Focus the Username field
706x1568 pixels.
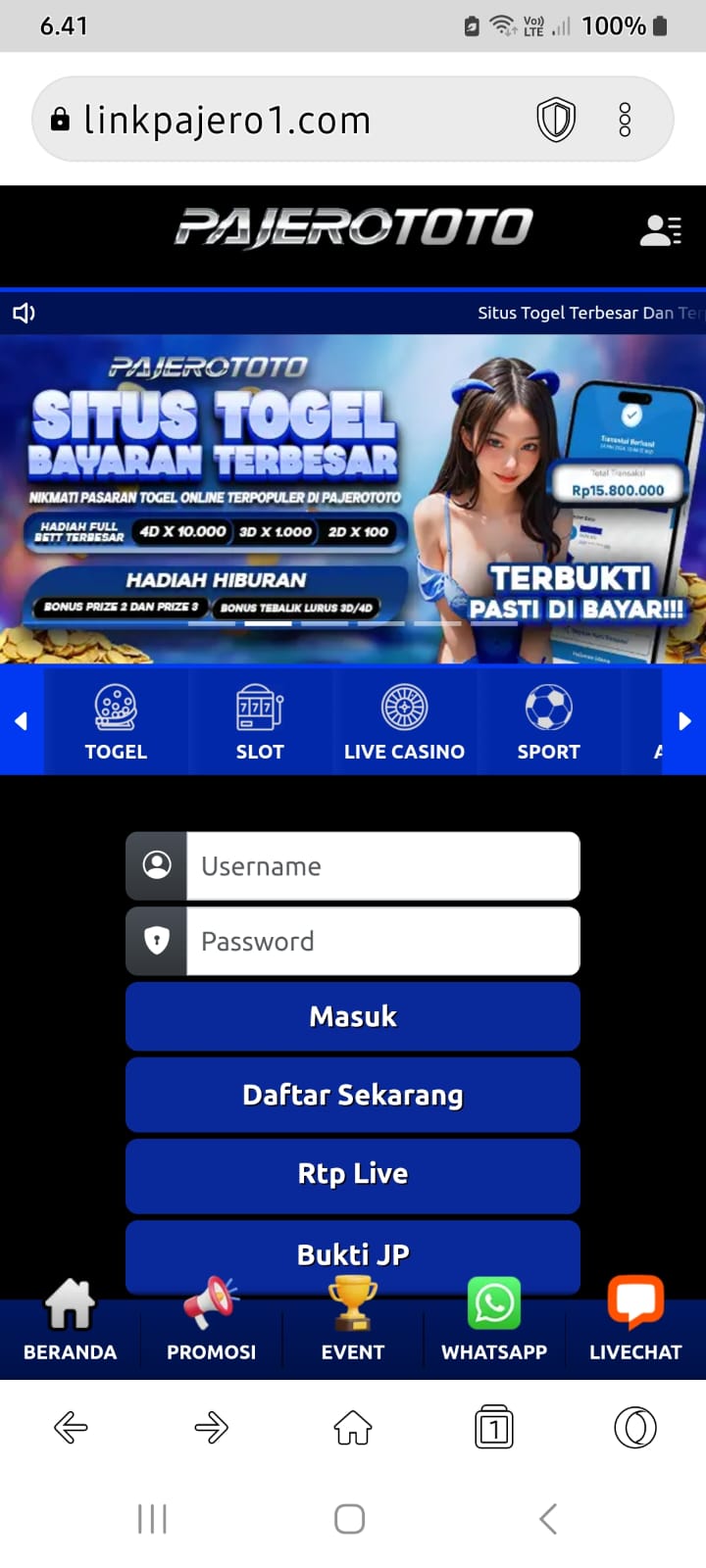tap(382, 866)
